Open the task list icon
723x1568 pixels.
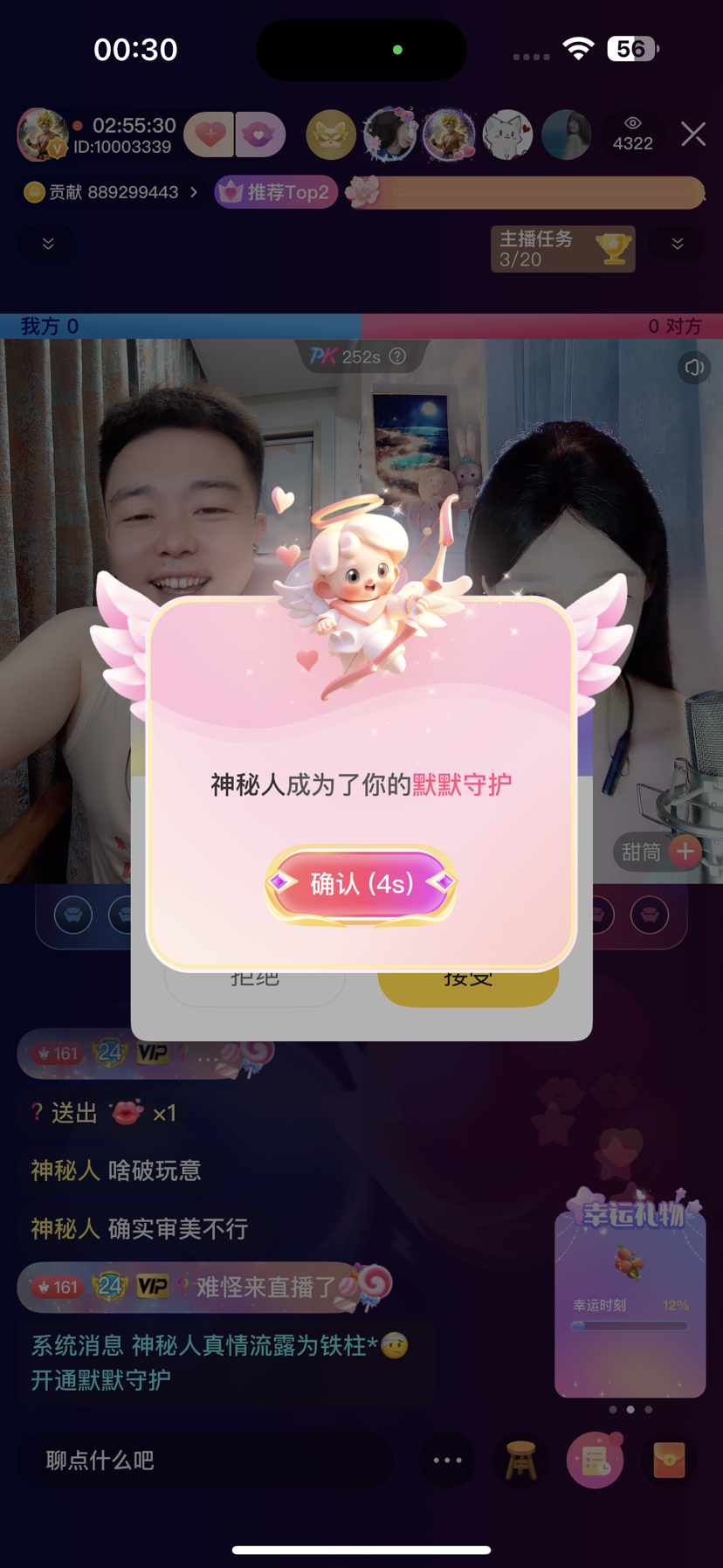coord(596,1460)
